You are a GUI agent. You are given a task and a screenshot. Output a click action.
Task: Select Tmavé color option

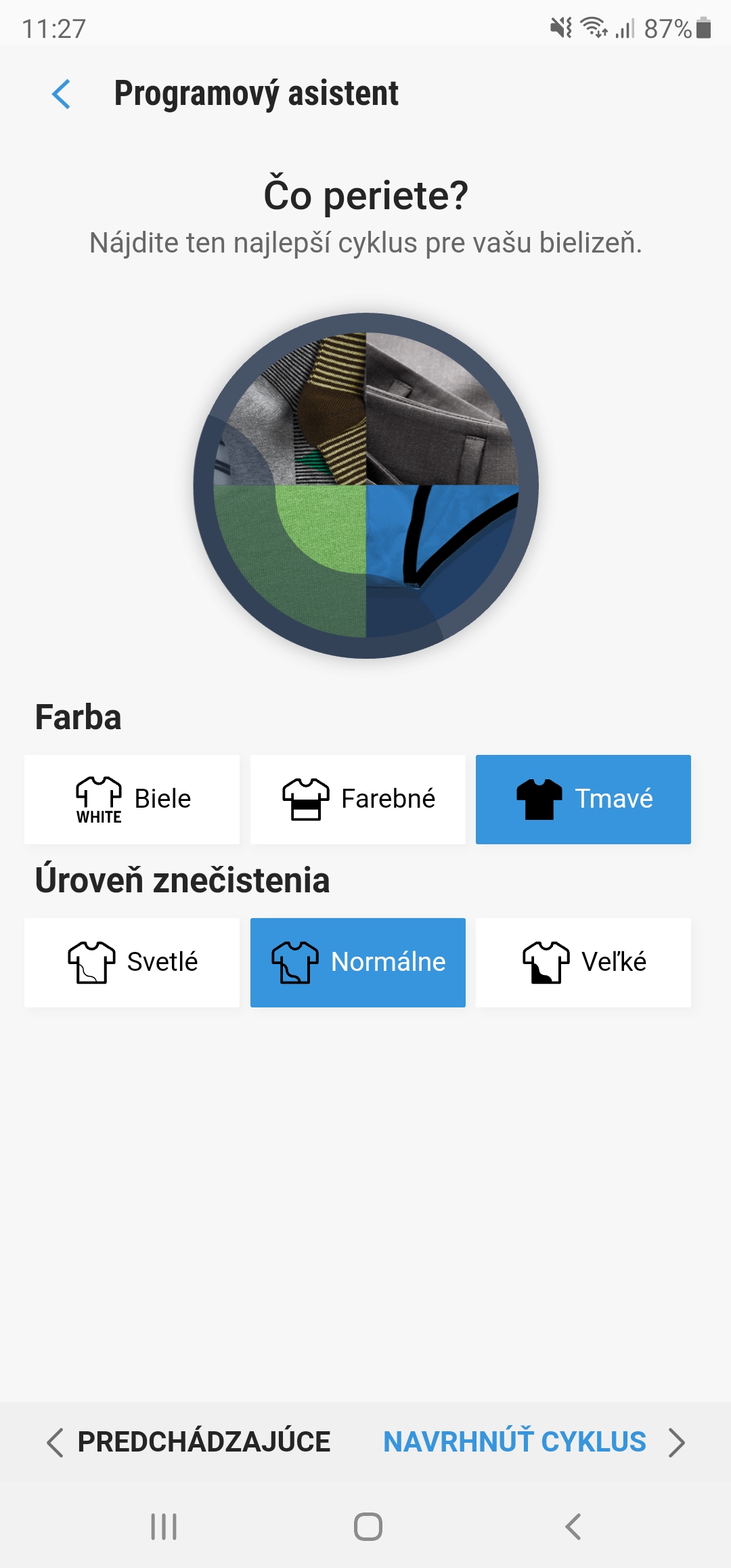click(583, 799)
